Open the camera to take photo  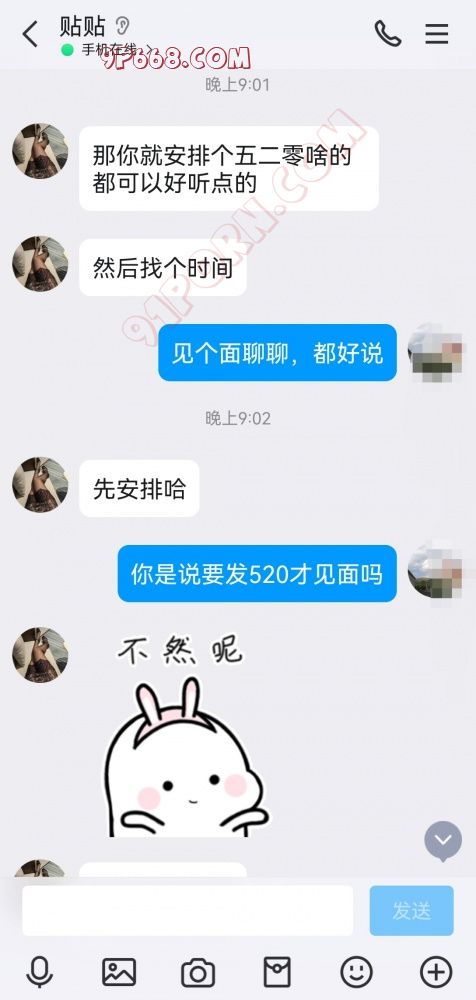(198, 973)
